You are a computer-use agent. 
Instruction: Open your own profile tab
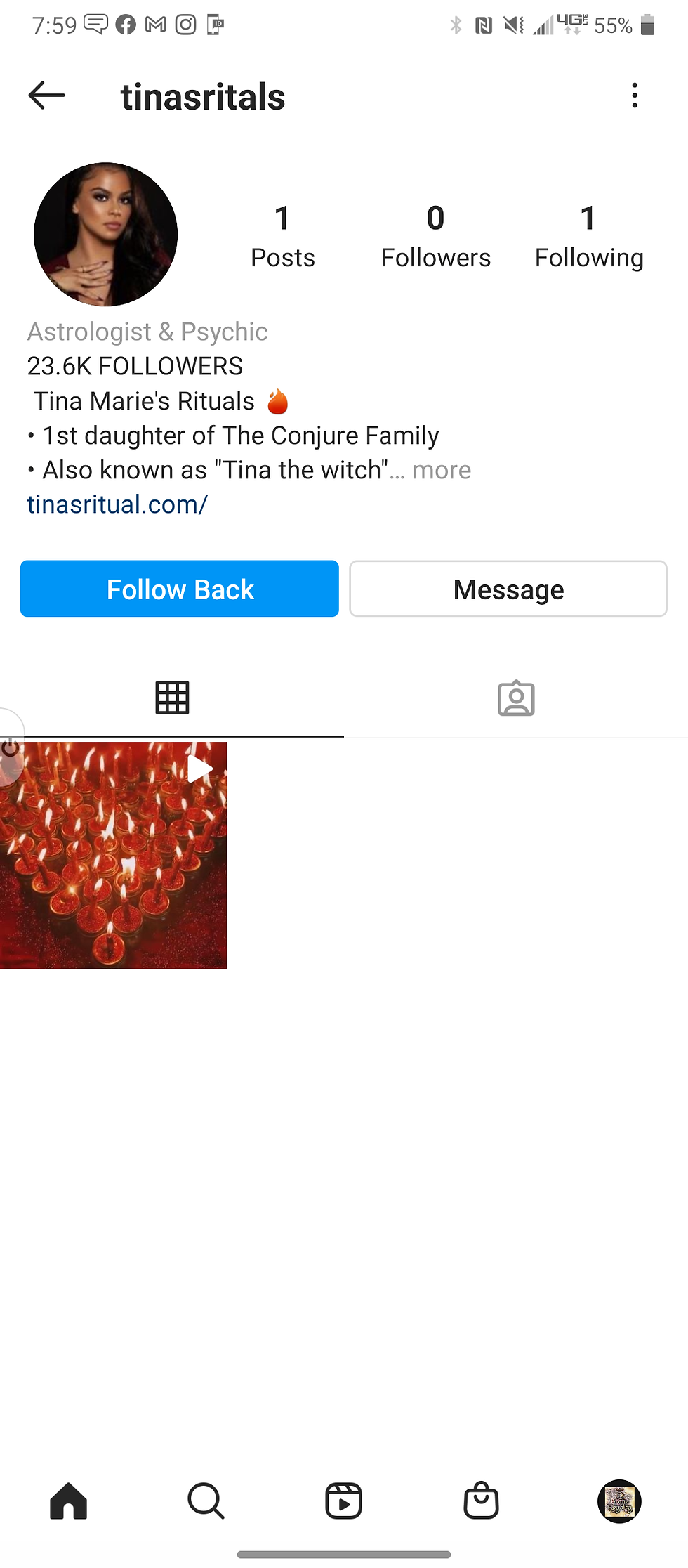click(x=619, y=1501)
